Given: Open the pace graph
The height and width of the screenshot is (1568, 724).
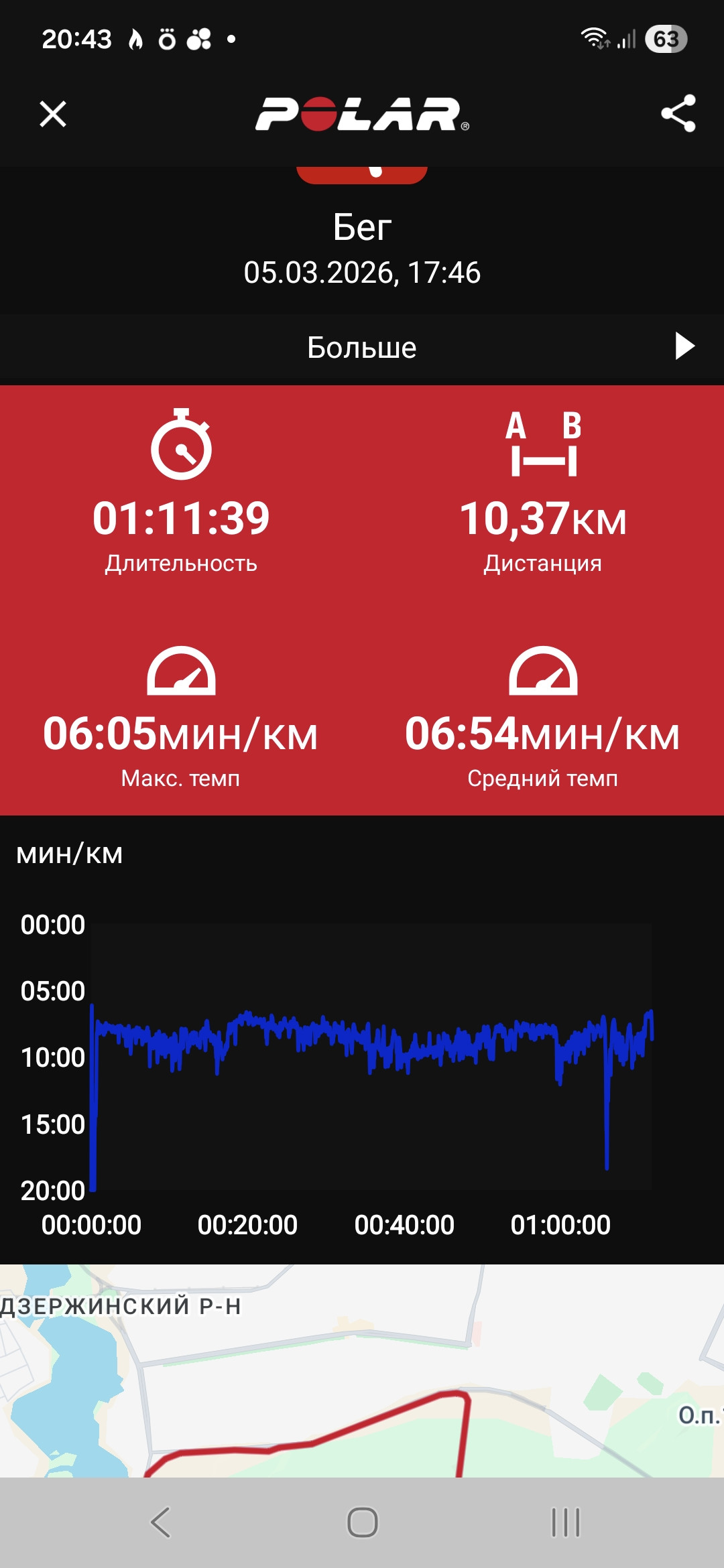Looking at the screenshot, I should (x=362, y=1040).
